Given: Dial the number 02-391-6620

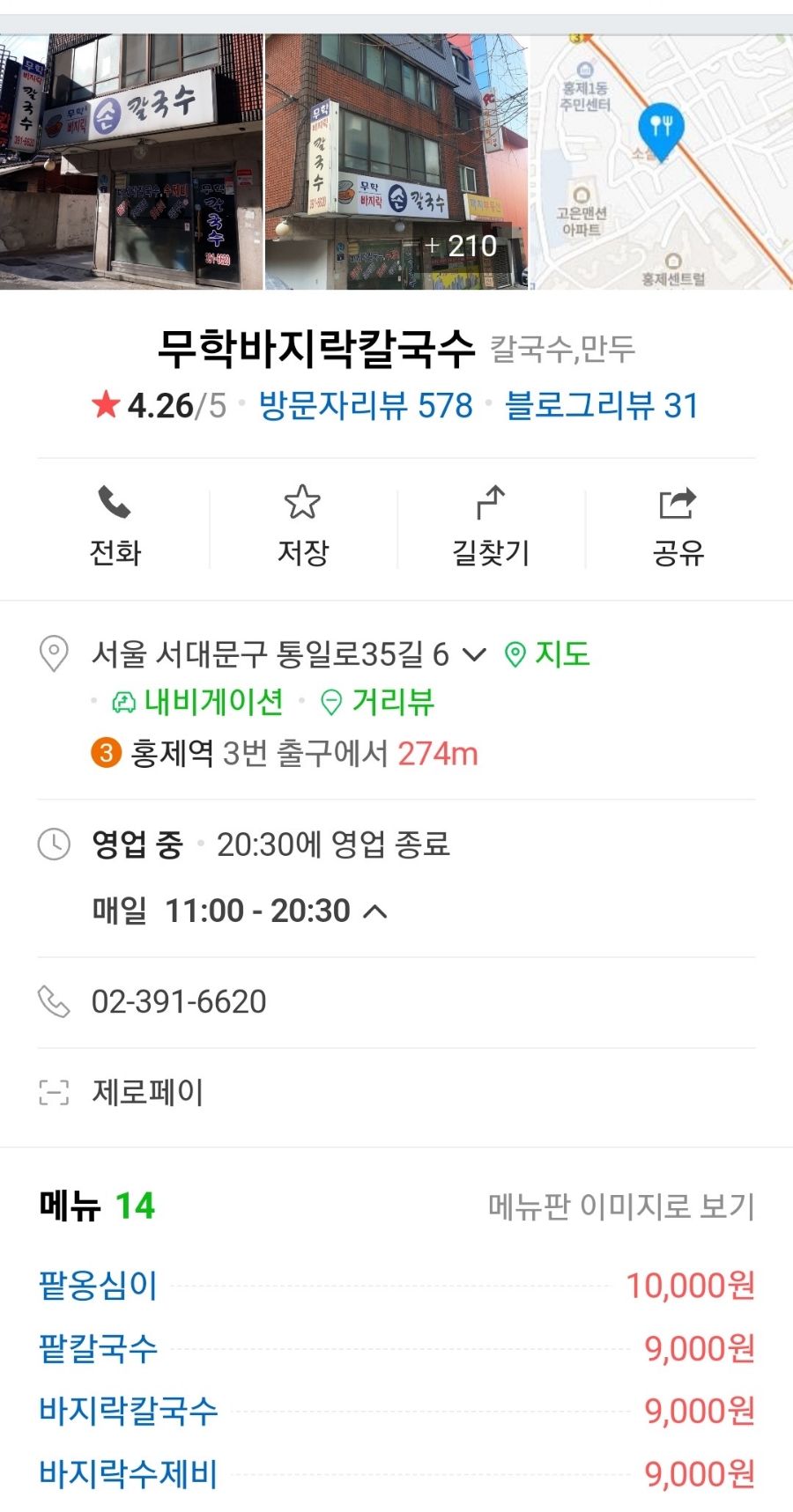Looking at the screenshot, I should pyautogui.click(x=179, y=1001).
